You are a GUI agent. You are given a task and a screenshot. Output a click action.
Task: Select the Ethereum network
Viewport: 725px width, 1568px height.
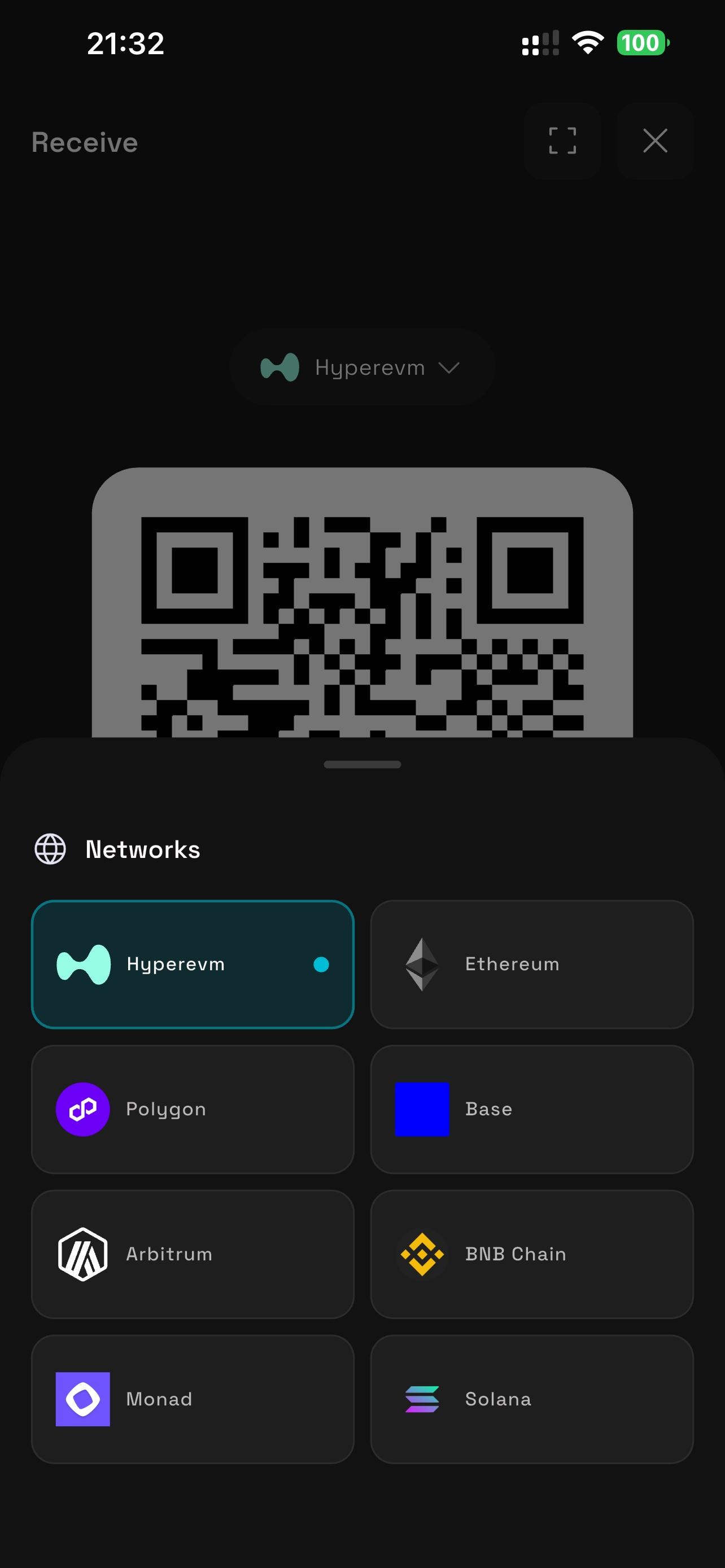[x=531, y=964]
